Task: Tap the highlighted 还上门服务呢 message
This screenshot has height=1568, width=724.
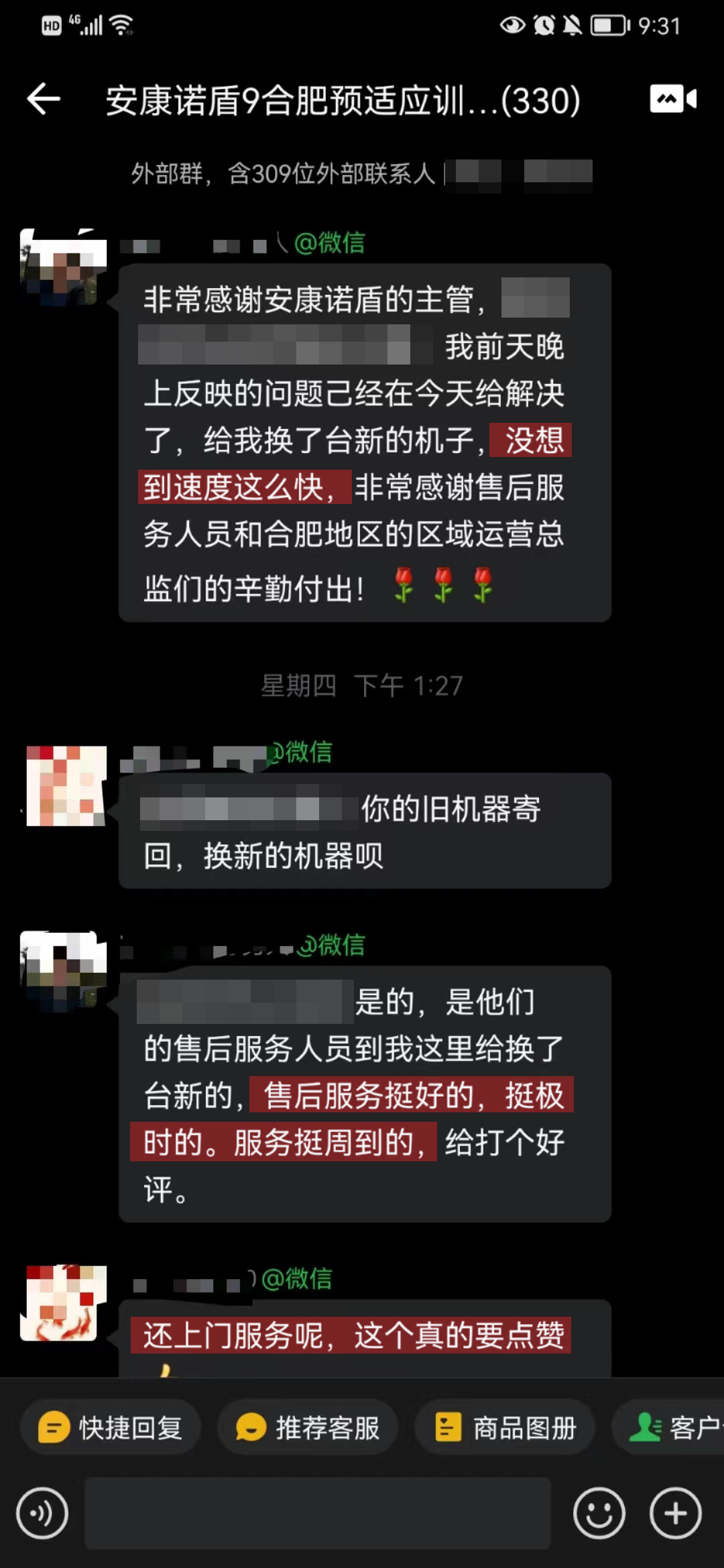Action: [x=354, y=1350]
